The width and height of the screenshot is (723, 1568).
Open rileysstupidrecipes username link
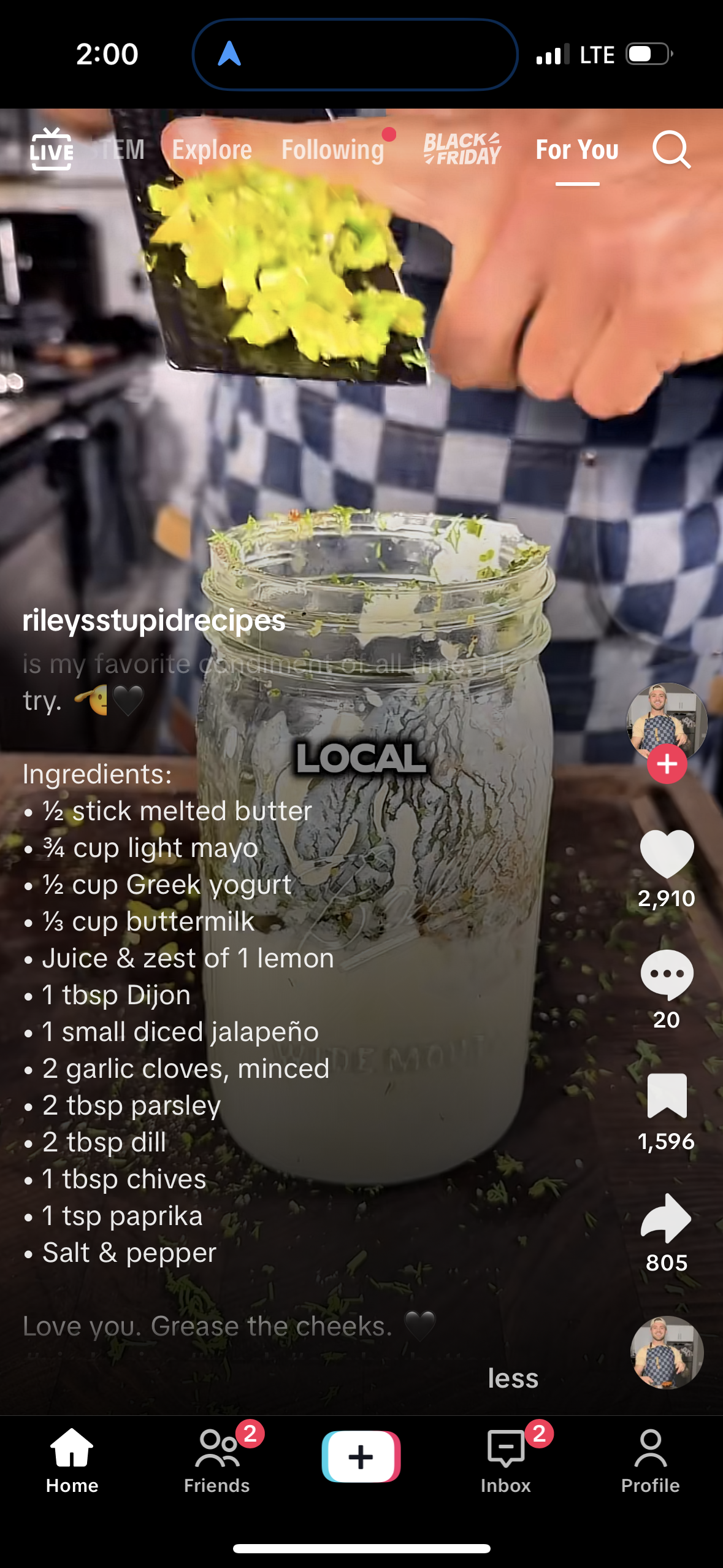tap(154, 620)
